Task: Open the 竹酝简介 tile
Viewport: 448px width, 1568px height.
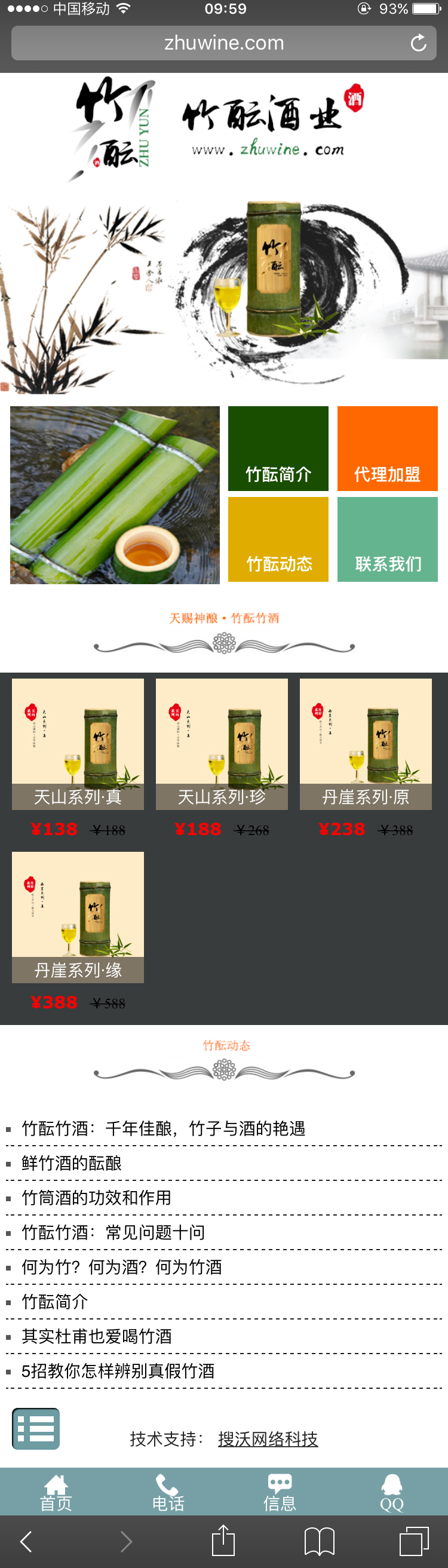Action: coord(278,449)
